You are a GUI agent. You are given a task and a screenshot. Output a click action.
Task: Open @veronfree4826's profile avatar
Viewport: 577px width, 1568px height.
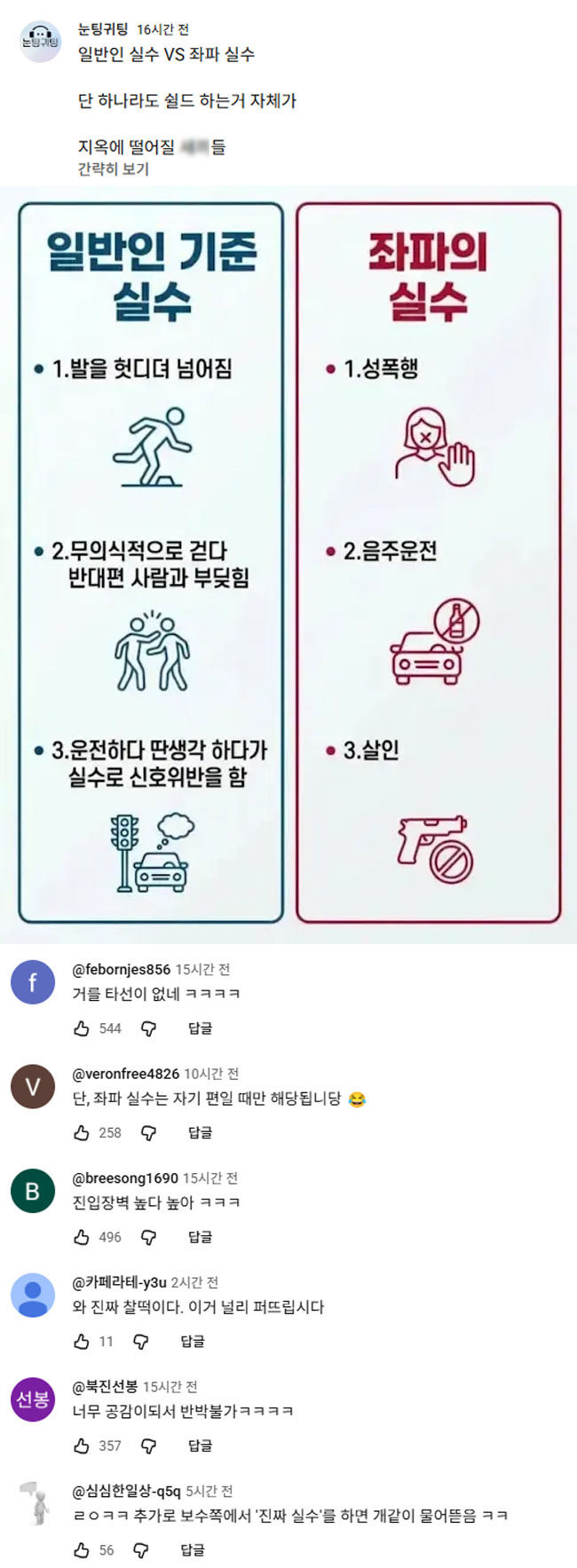tap(33, 1087)
